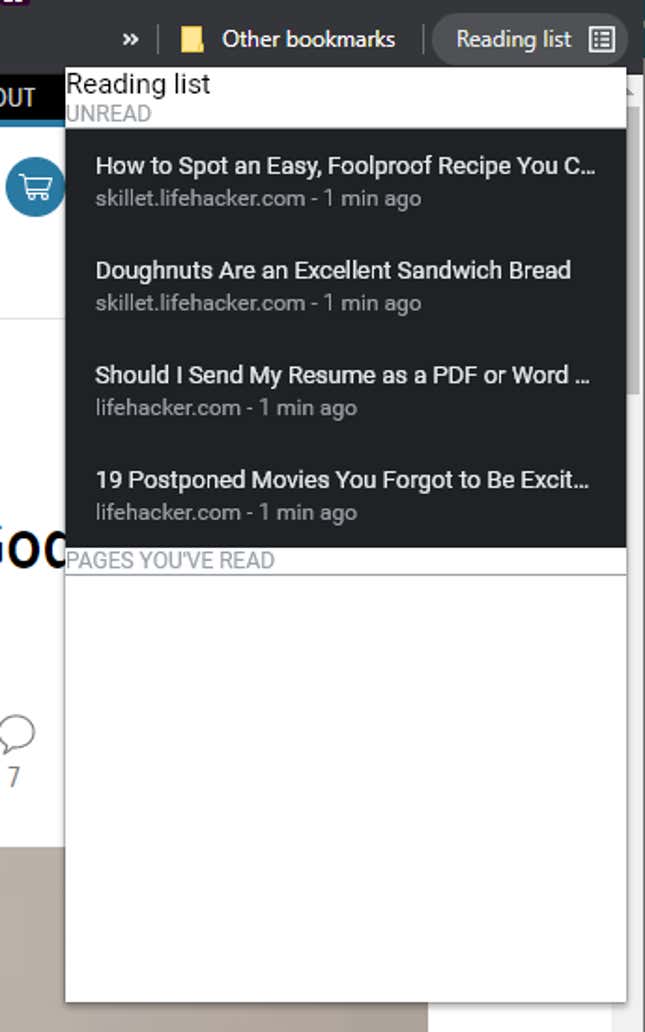The image size is (645, 1032).
Task: Open the shopping cart icon
Action: click(35, 187)
